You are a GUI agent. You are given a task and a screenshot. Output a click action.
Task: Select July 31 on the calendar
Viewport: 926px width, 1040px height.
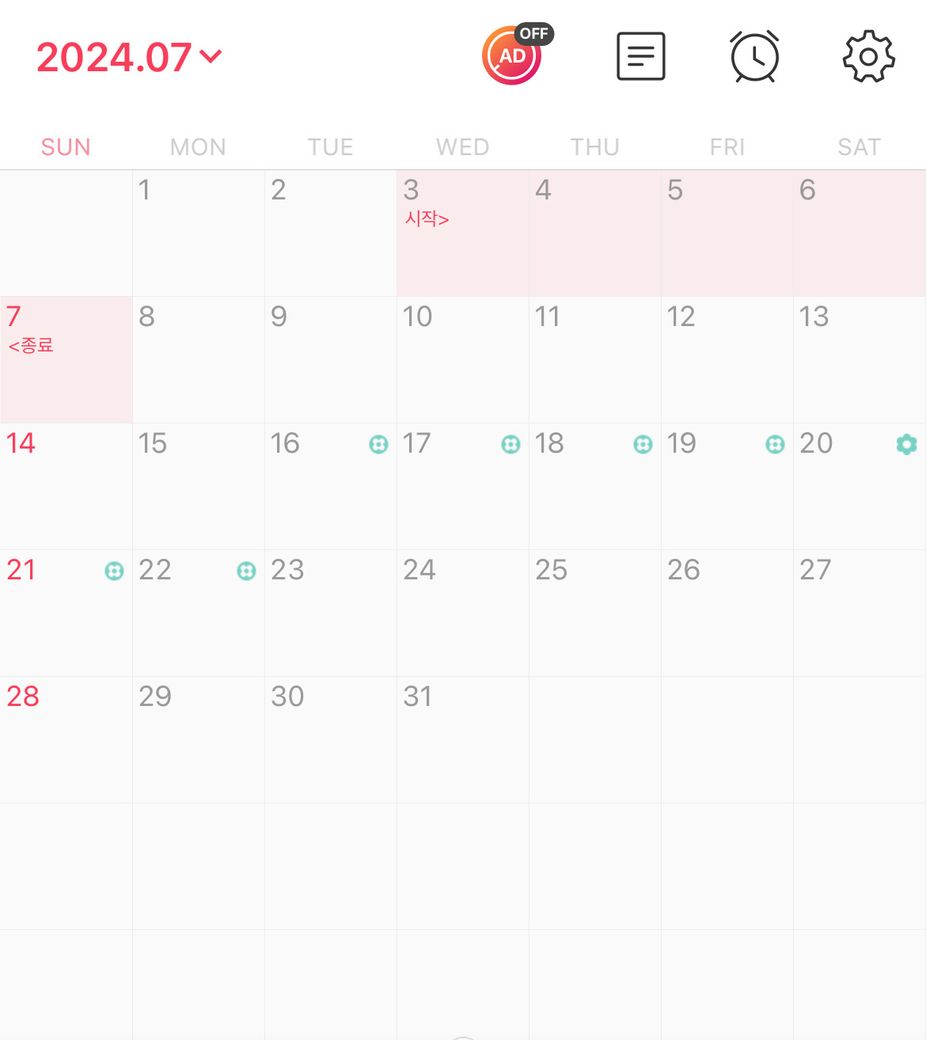[462, 739]
